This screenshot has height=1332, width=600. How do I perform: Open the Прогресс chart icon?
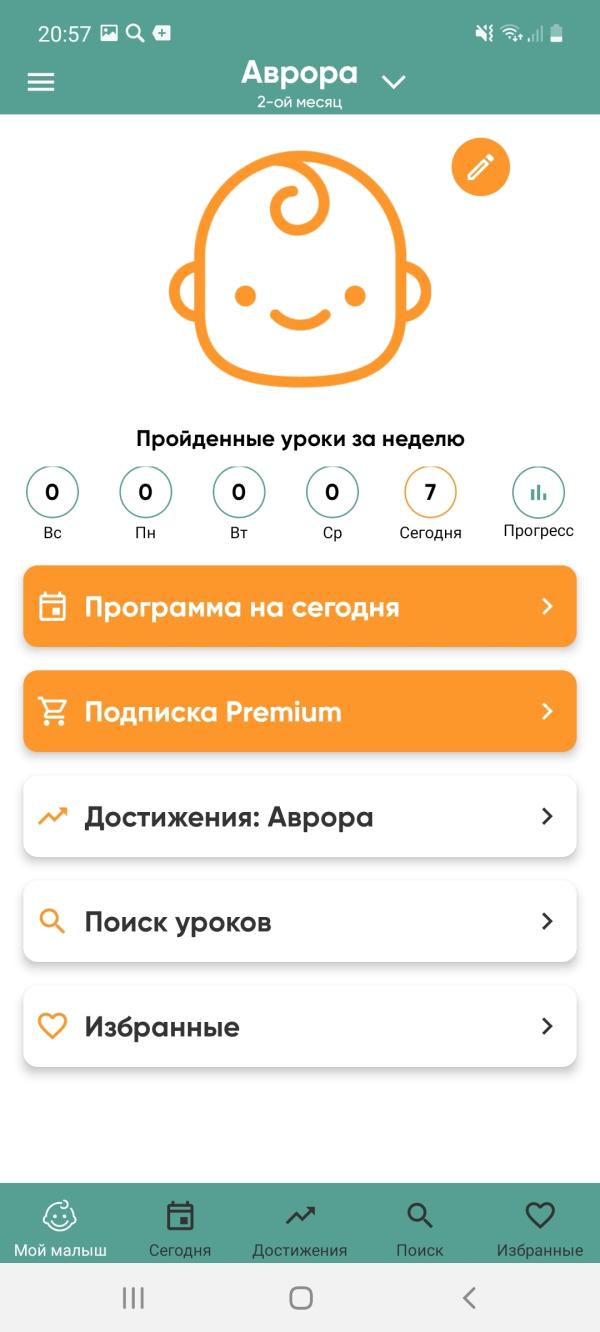click(x=538, y=493)
